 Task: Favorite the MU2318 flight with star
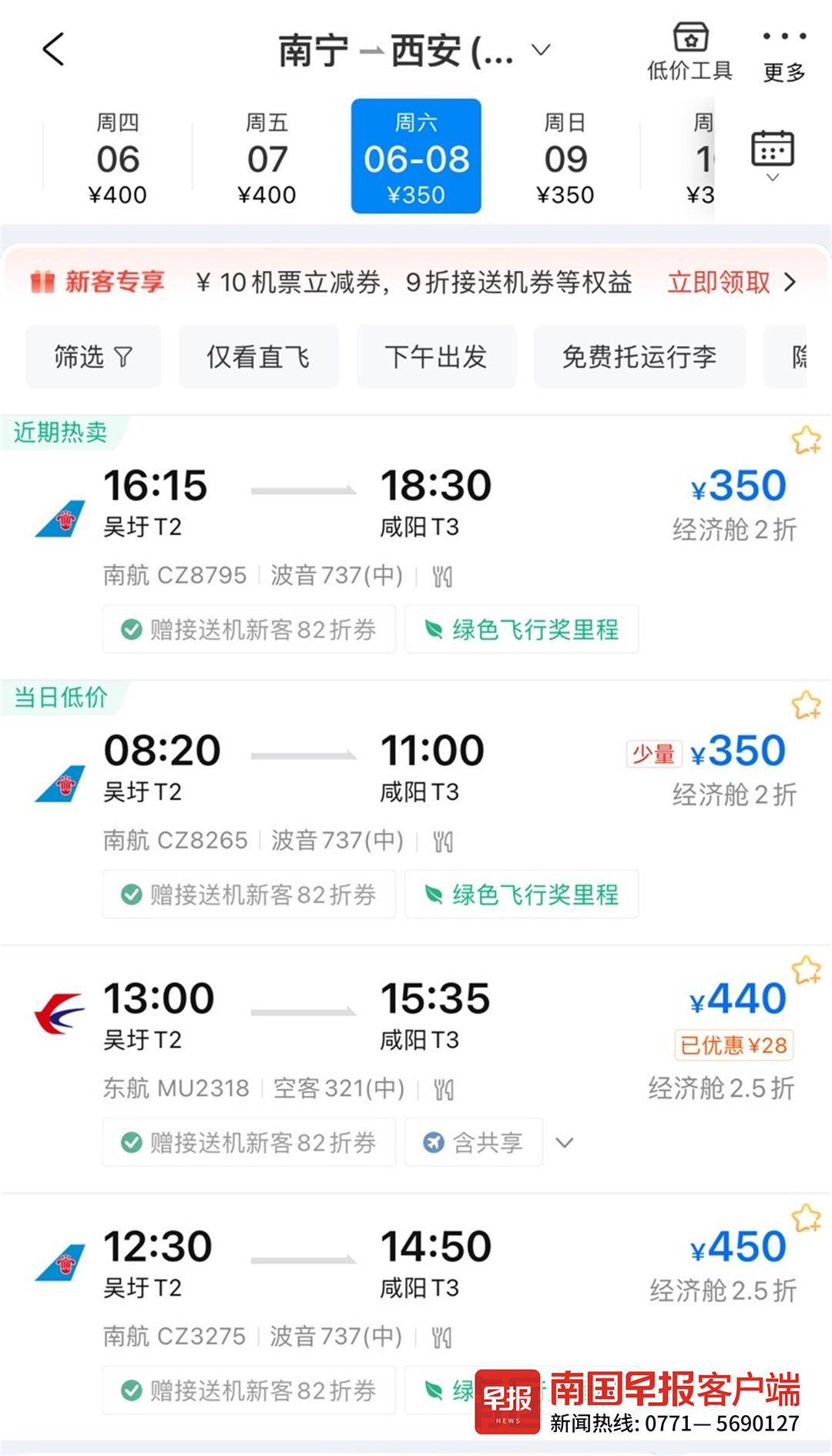tap(806, 970)
